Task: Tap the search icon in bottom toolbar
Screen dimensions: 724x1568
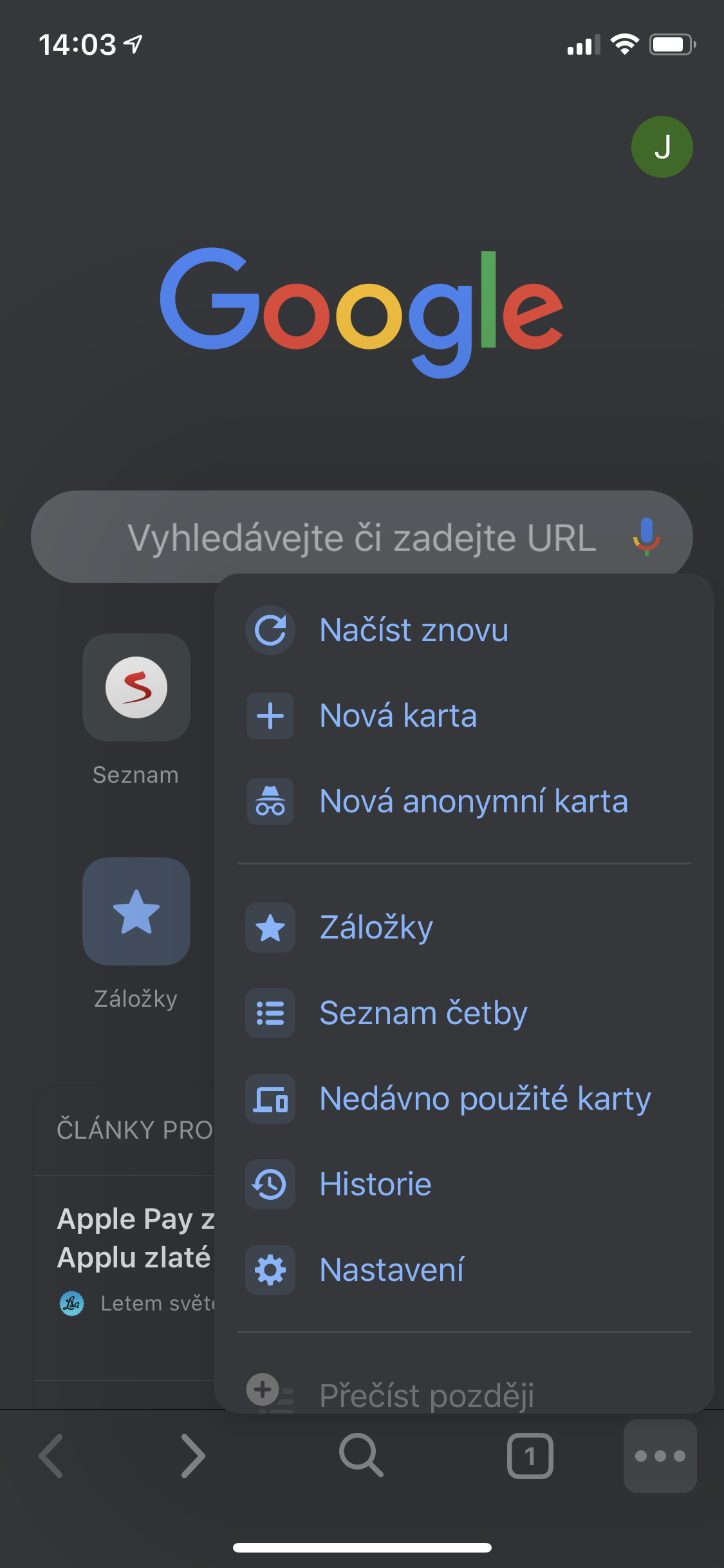Action: click(x=361, y=1455)
